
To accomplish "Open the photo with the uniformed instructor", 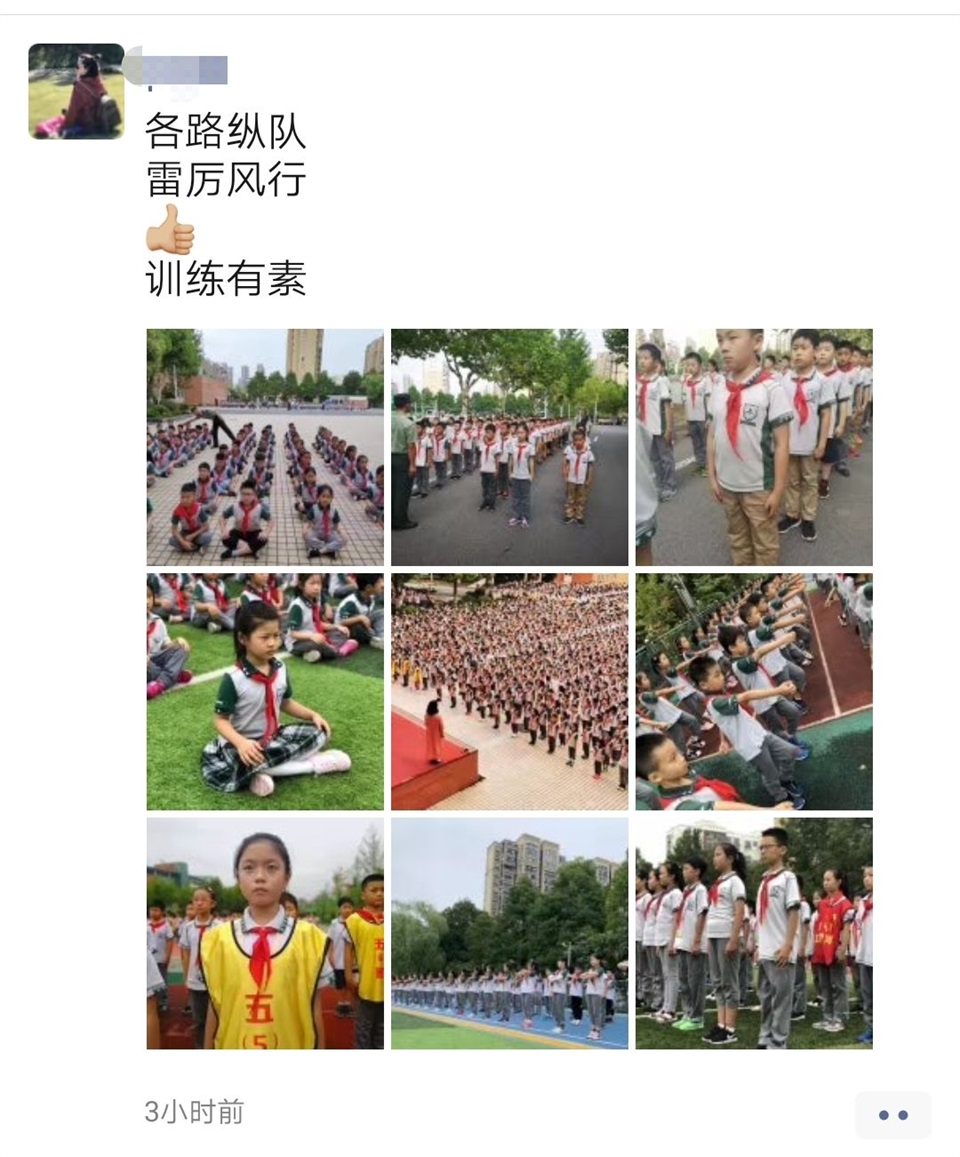I will [x=509, y=447].
